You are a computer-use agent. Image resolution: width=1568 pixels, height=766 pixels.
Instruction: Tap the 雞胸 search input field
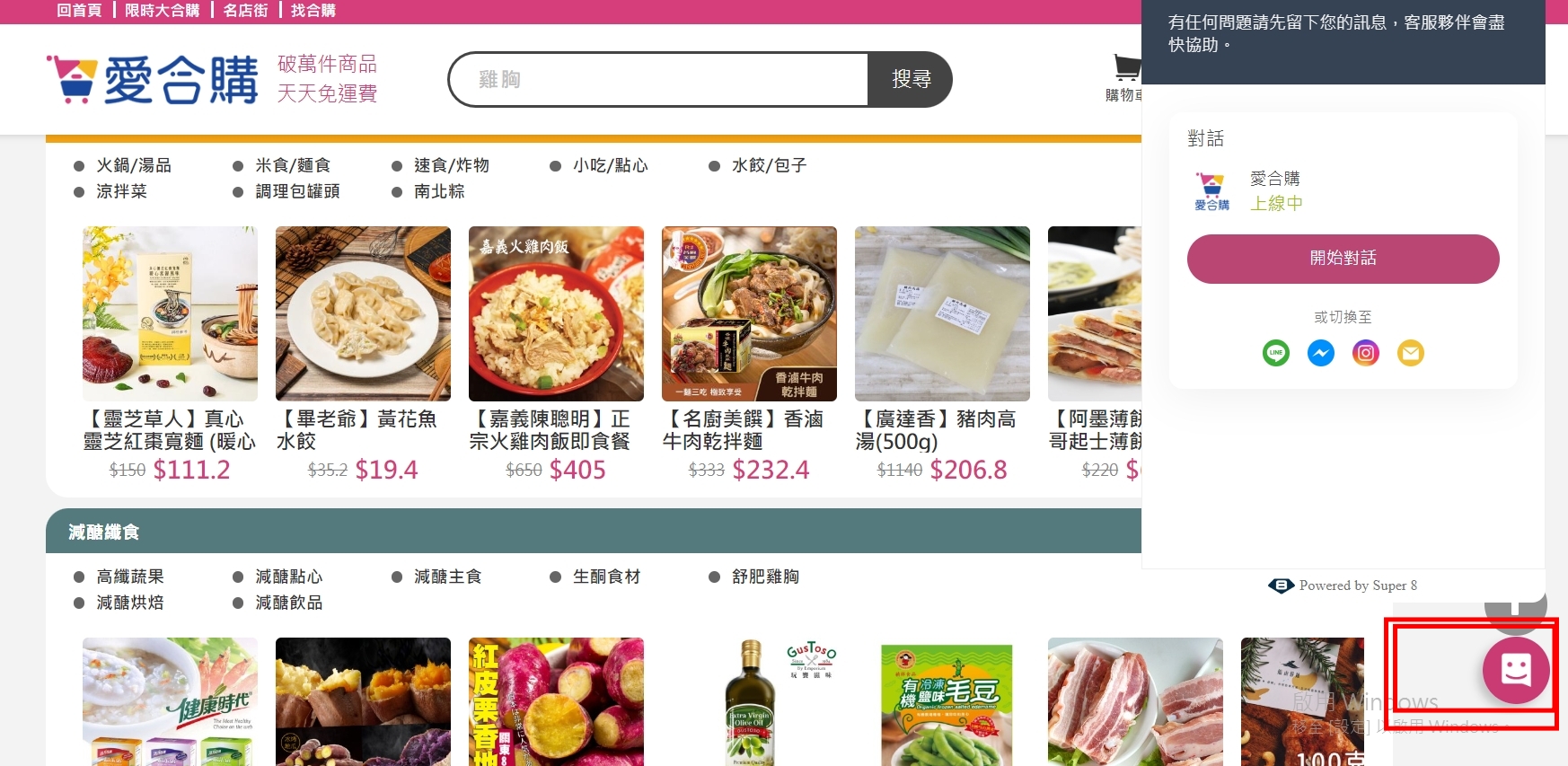pyautogui.click(x=658, y=79)
